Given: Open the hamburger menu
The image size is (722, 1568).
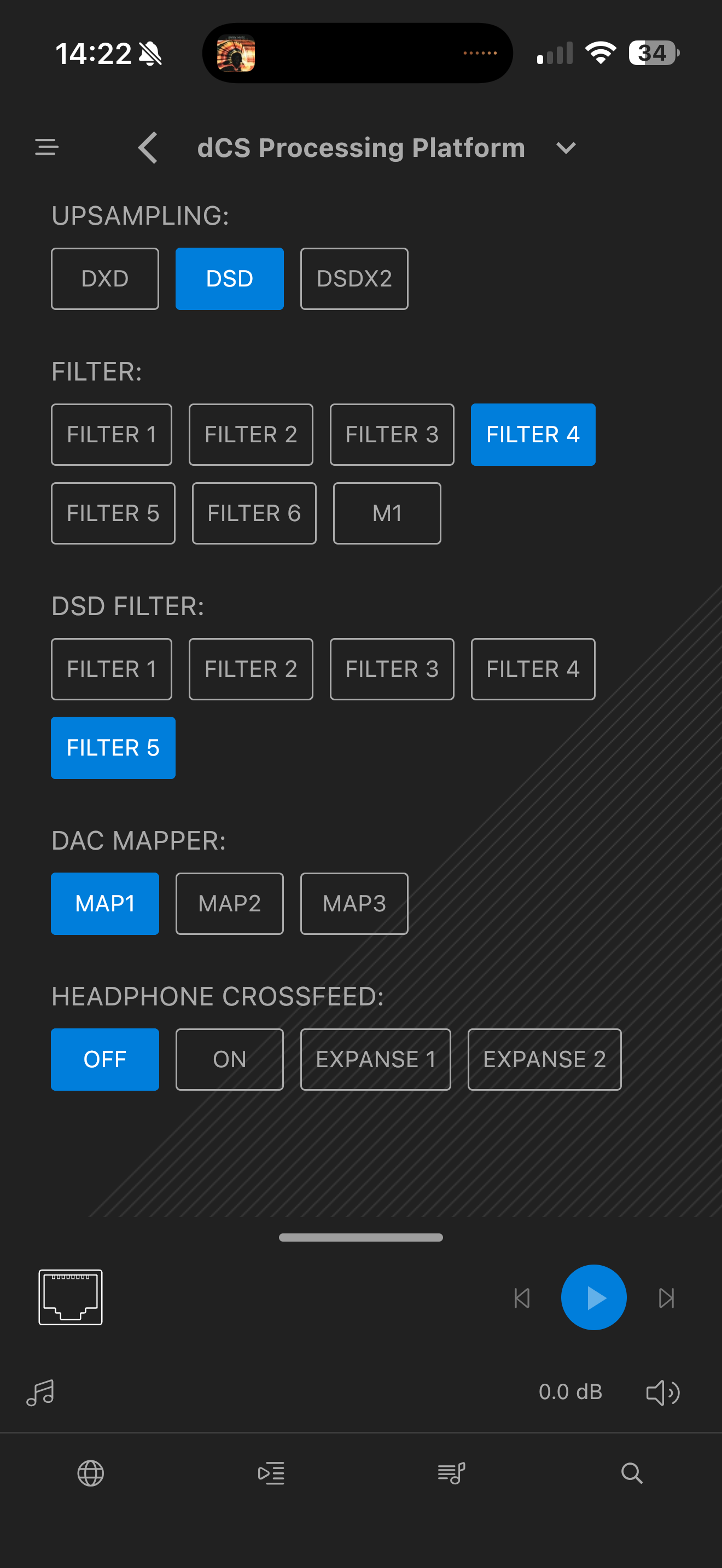Looking at the screenshot, I should (47, 147).
